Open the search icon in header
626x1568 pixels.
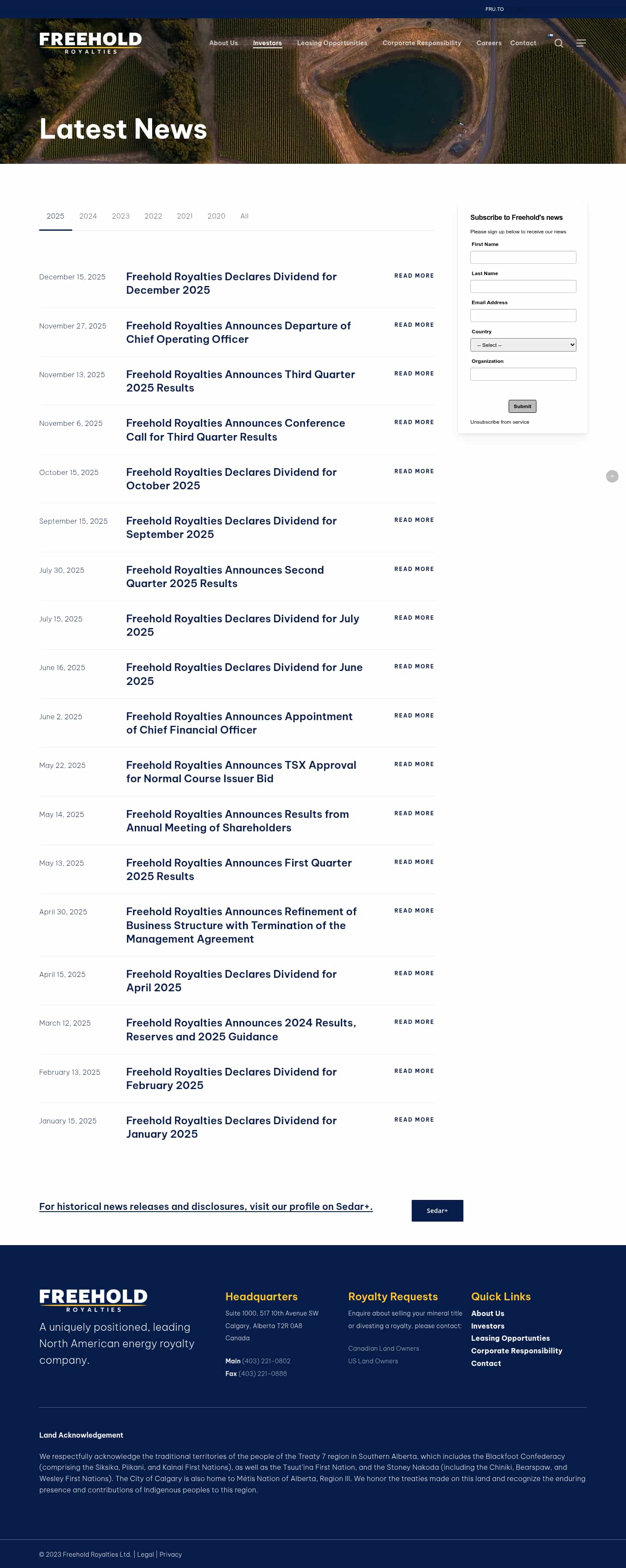[559, 43]
